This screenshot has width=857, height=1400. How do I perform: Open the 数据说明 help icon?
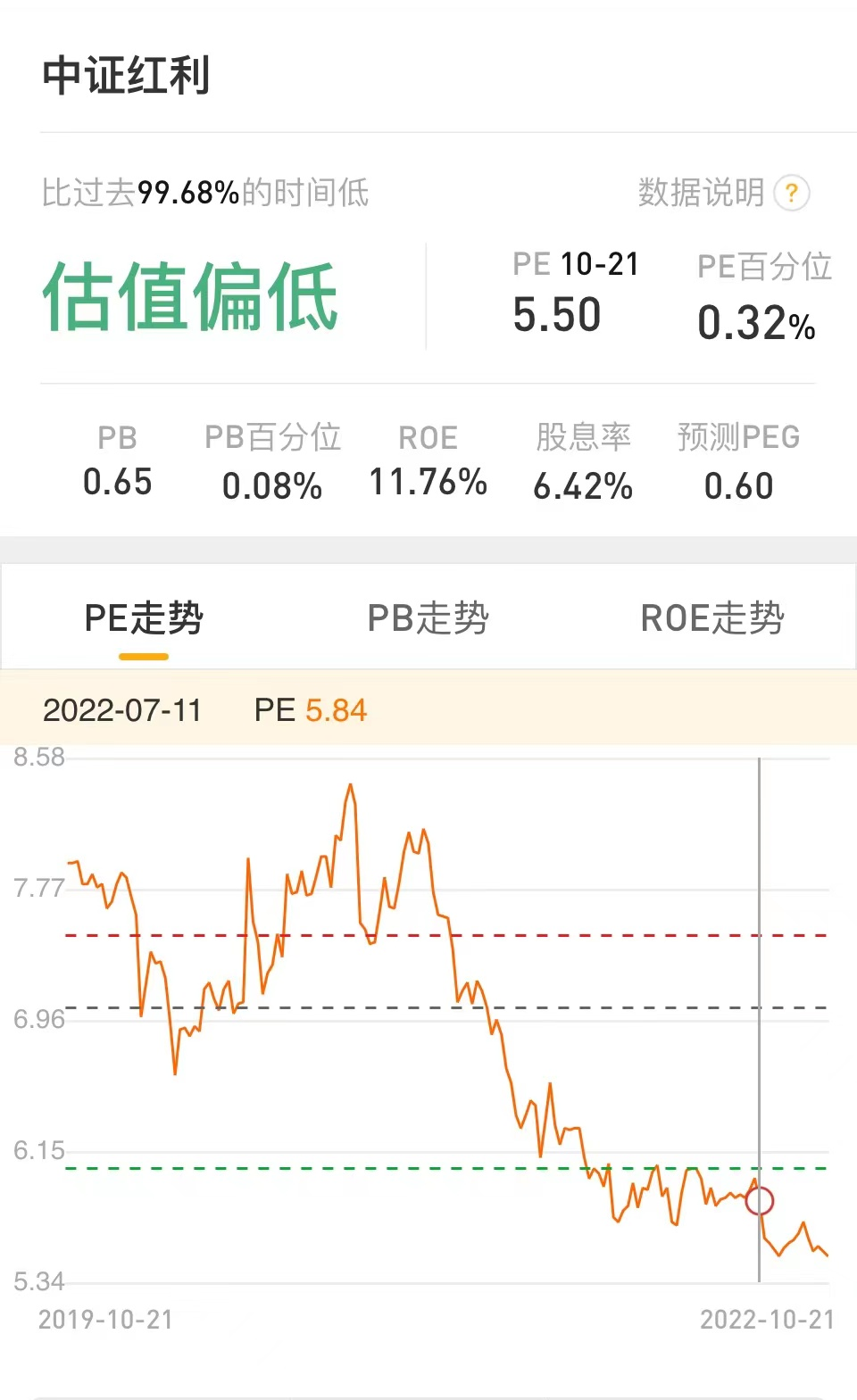(x=791, y=193)
